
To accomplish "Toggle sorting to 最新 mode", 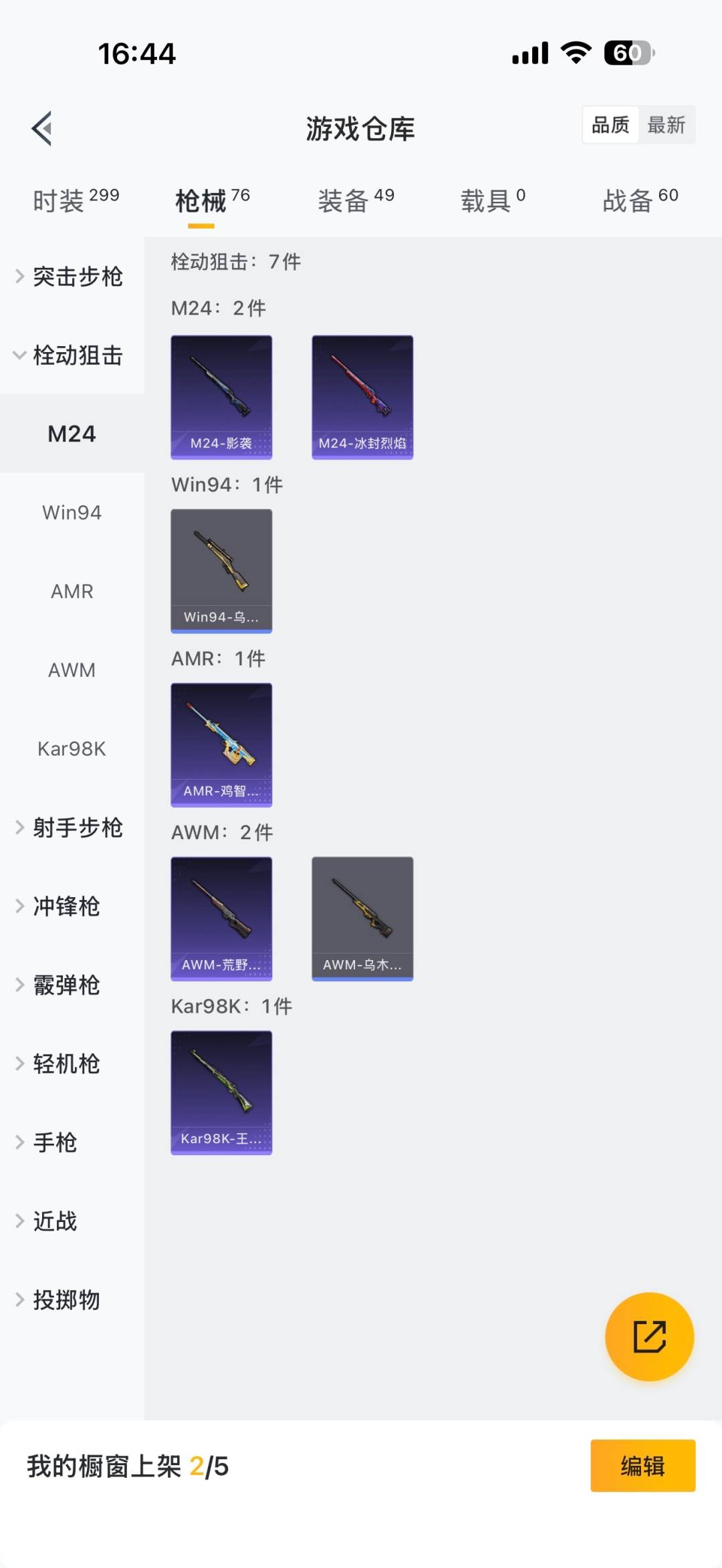I will [668, 124].
